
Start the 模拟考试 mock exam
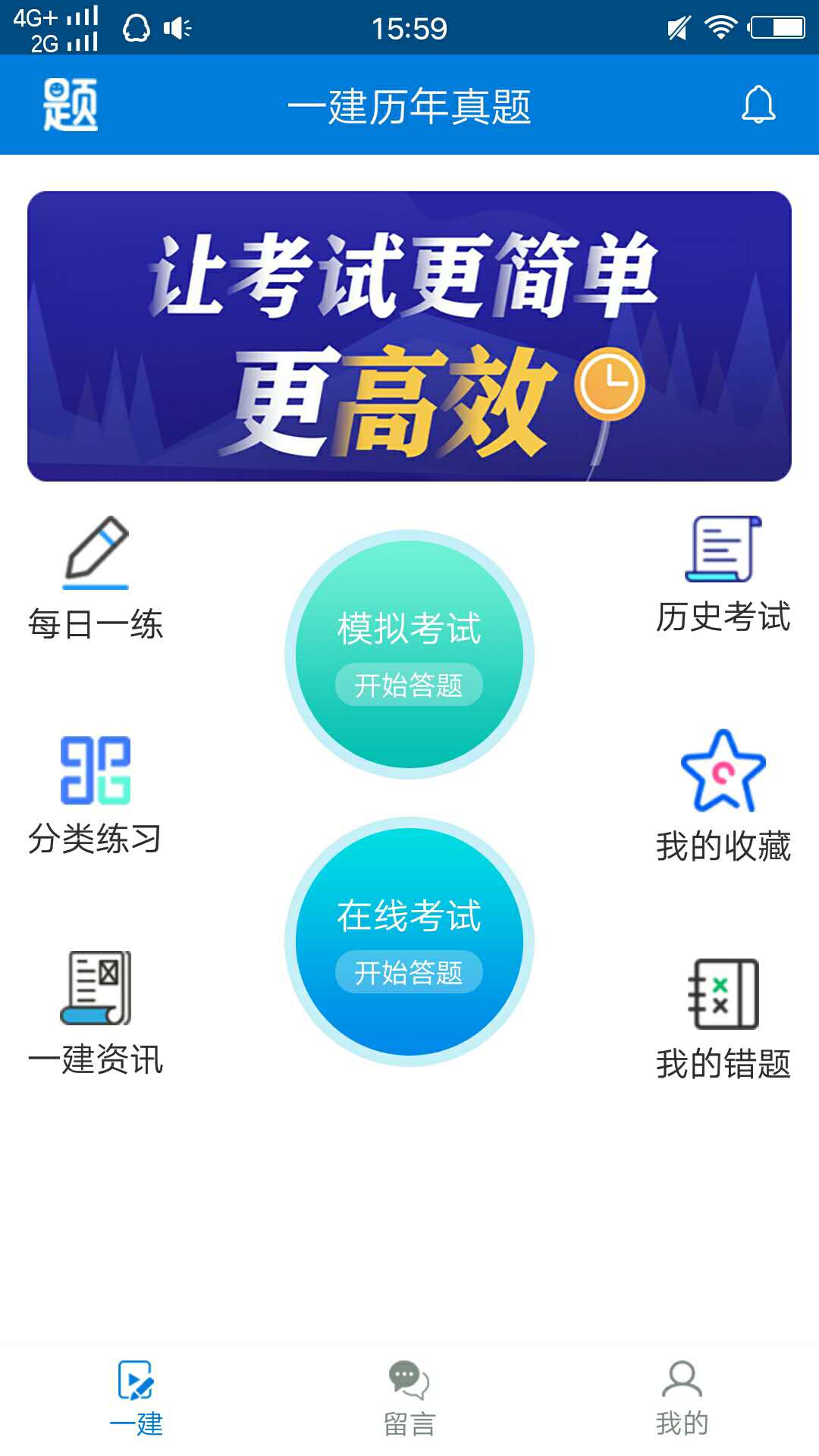(409, 654)
